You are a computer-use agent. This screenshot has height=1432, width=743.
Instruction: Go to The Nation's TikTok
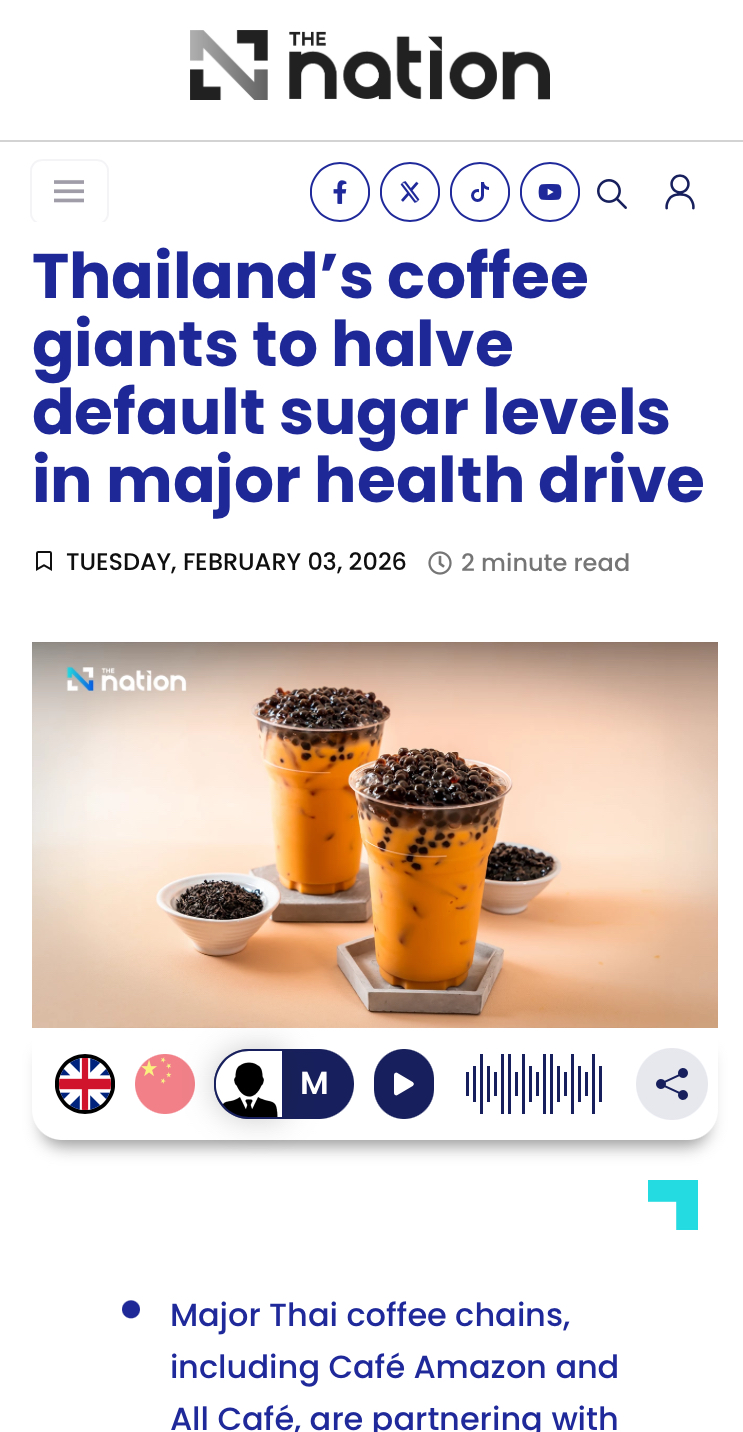coord(480,192)
